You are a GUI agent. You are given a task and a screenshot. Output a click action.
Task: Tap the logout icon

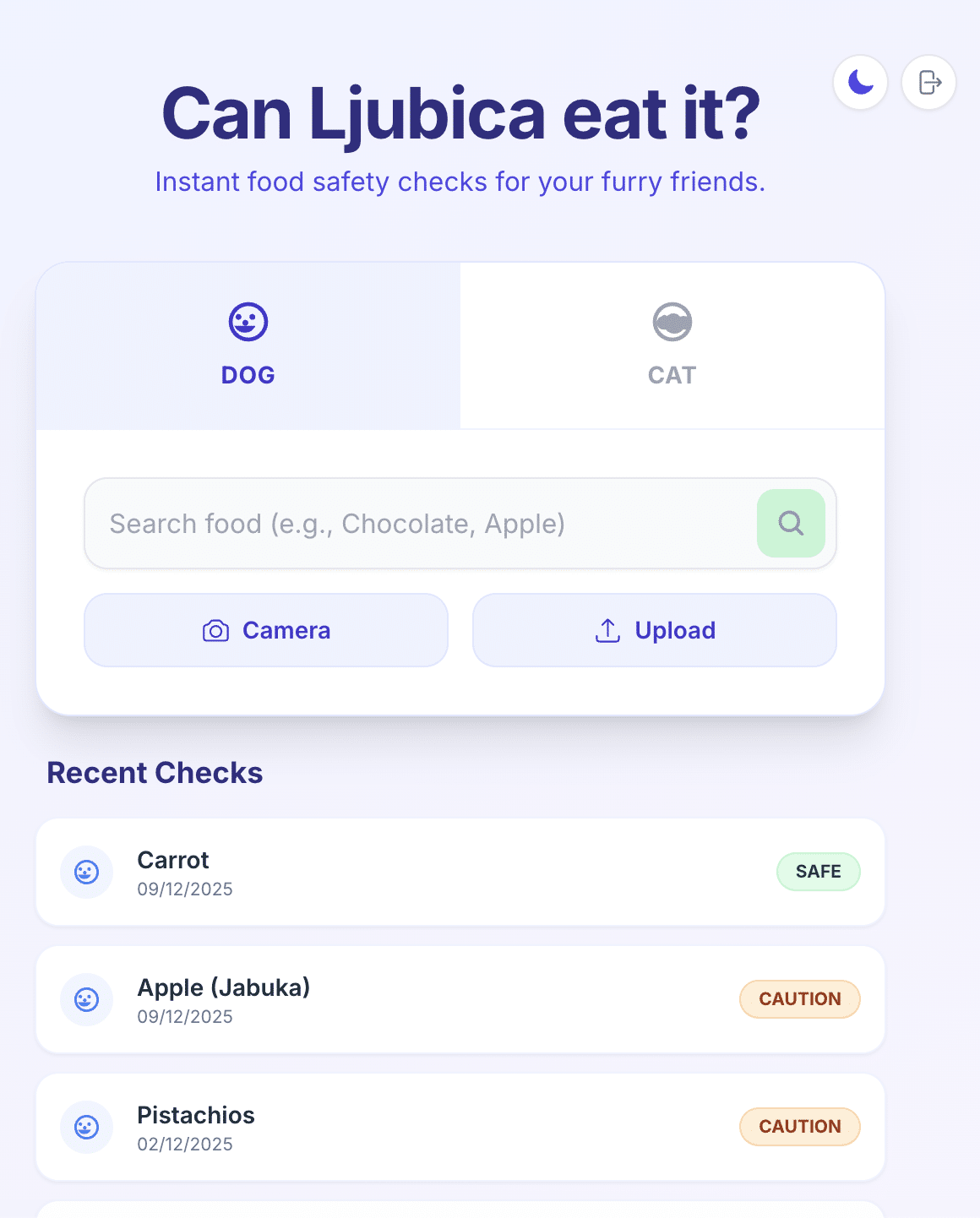(x=928, y=83)
